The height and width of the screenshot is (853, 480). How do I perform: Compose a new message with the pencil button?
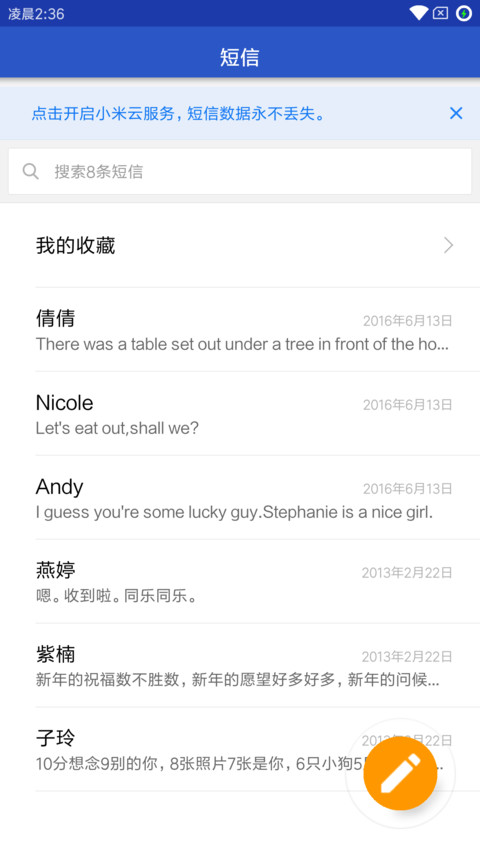[x=401, y=773]
